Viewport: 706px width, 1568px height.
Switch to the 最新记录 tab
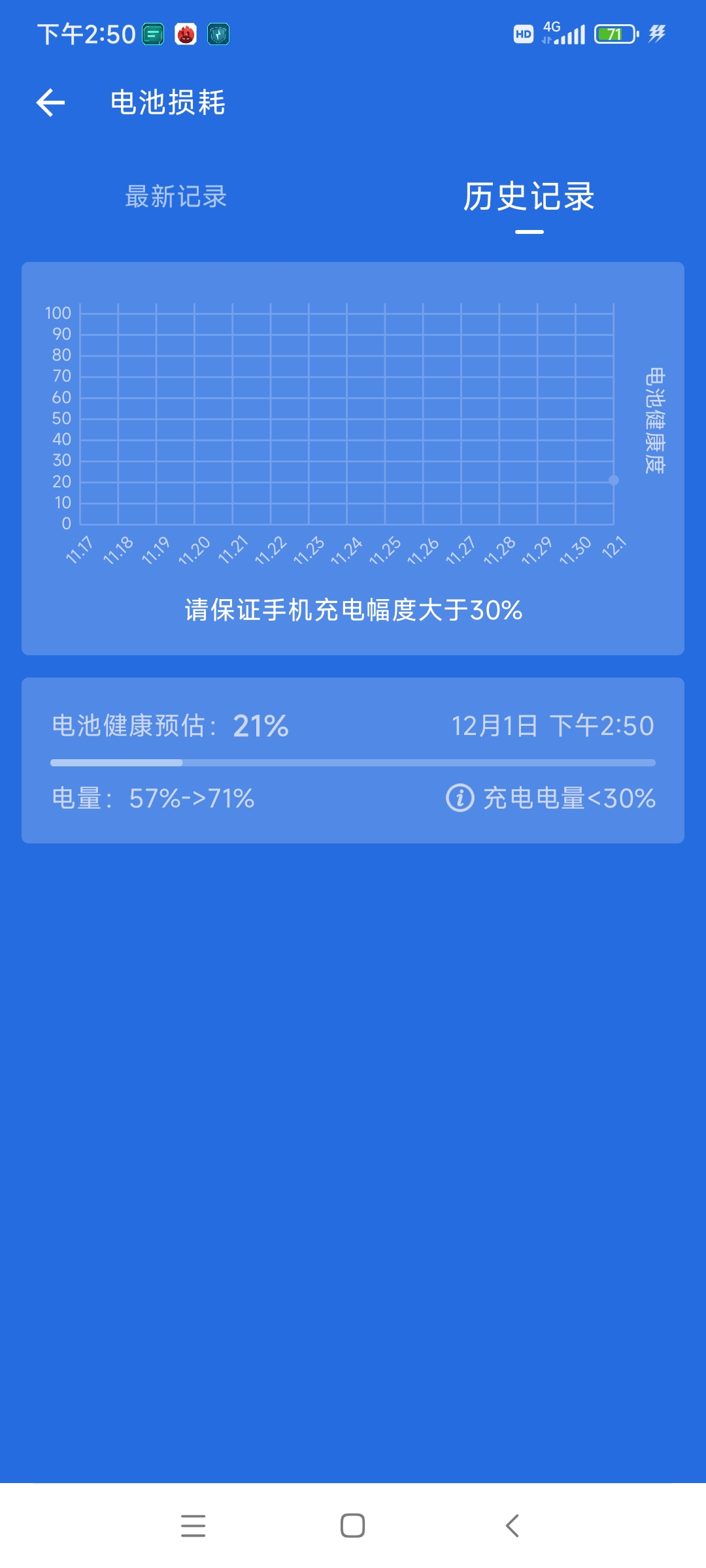pyautogui.click(x=176, y=196)
